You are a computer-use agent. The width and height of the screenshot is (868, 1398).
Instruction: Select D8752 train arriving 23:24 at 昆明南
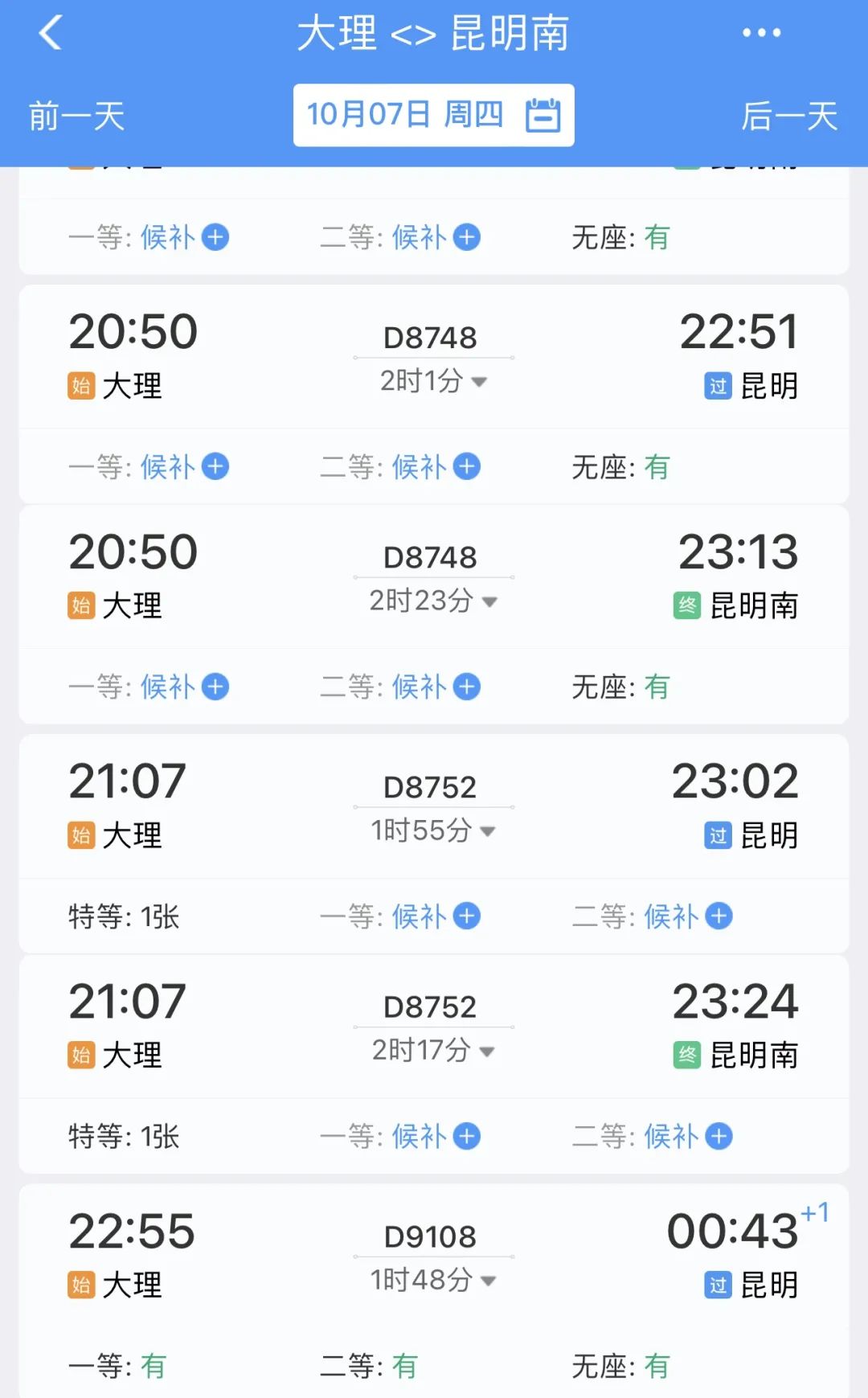tap(434, 1027)
